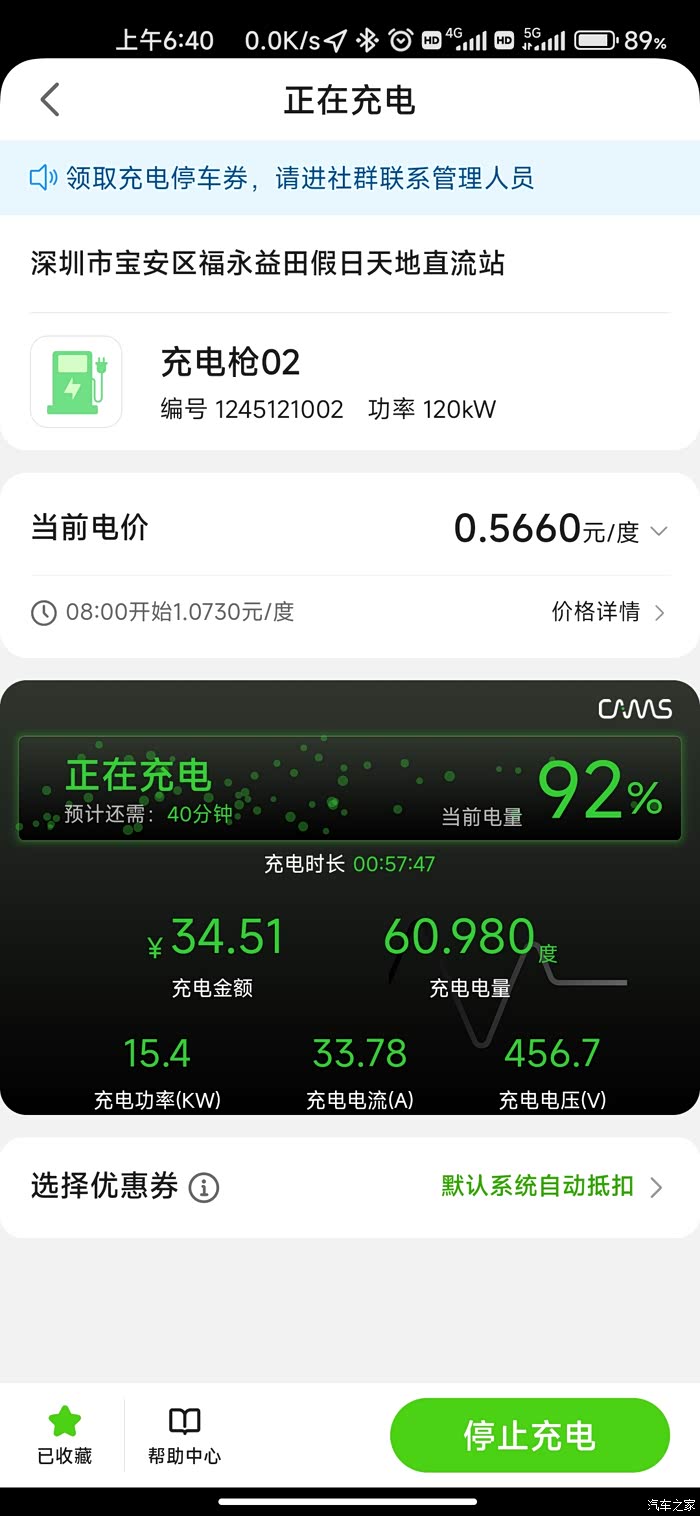Open 价格详情 price details

(x=608, y=612)
